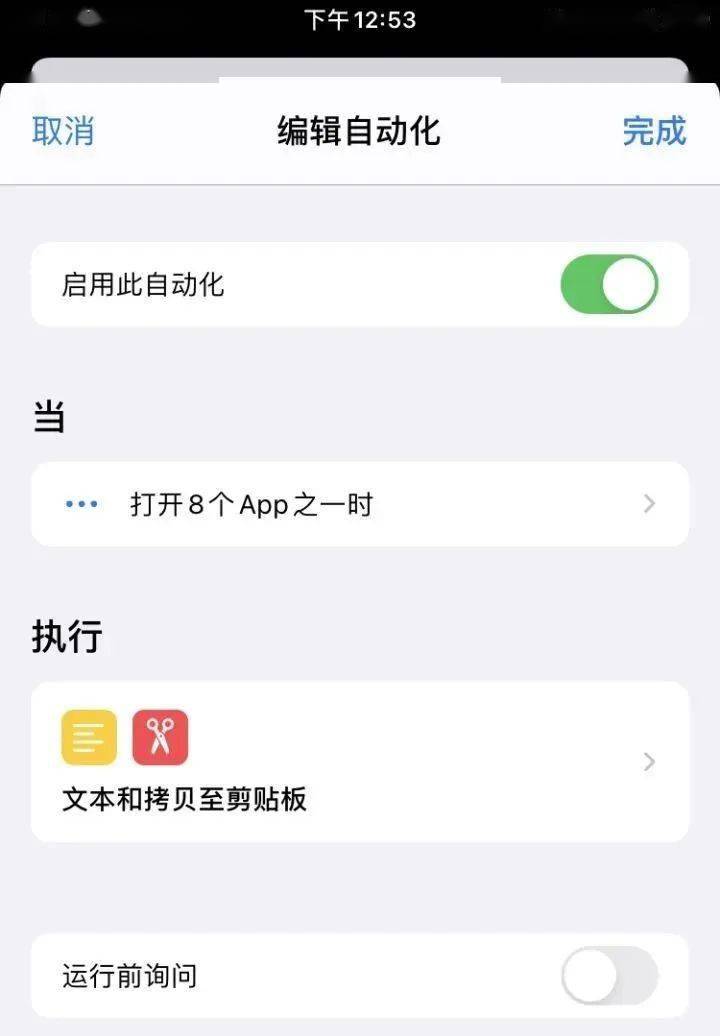Tap 取消 to cancel editing
Viewport: 720px width, 1036px height.
[x=63, y=131]
